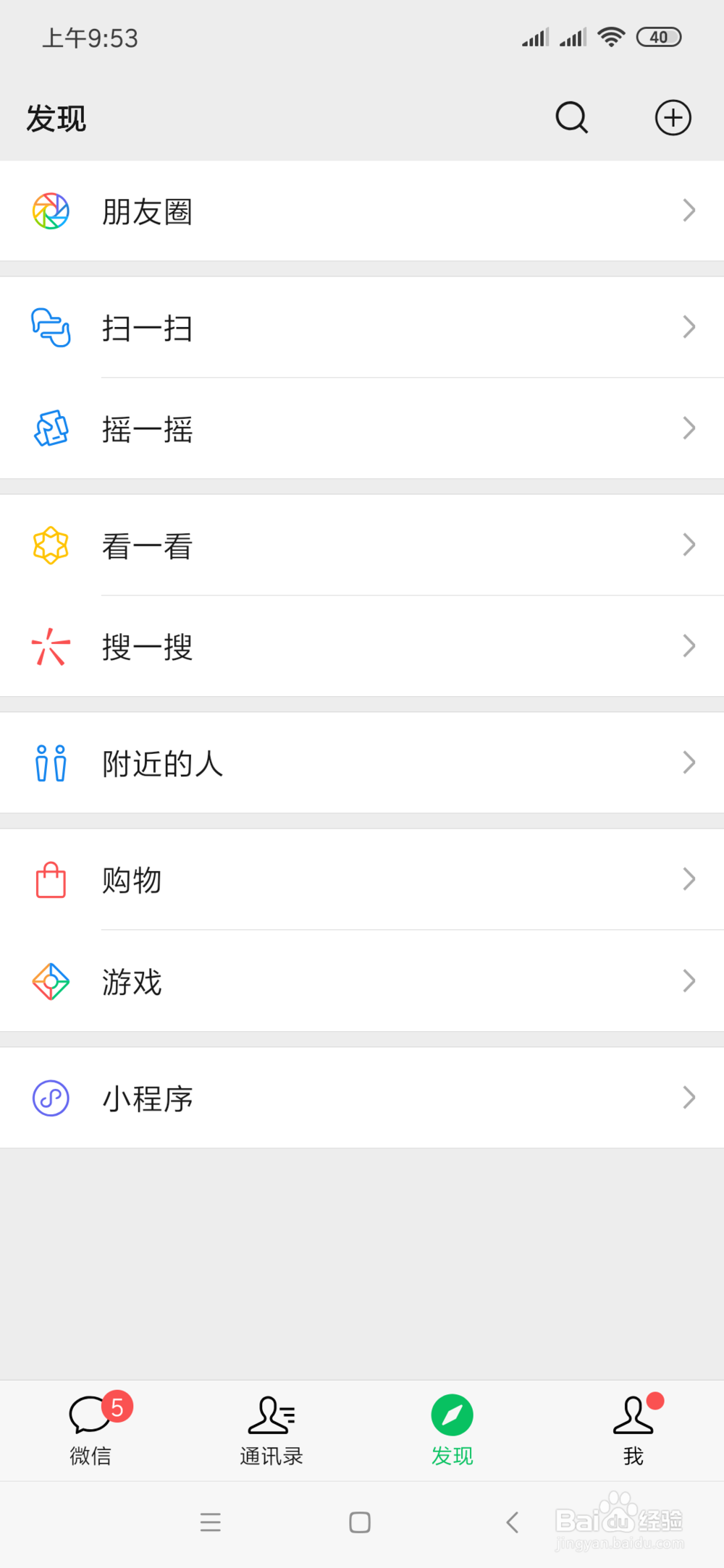This screenshot has width=724, height=1568.
Task: Tap the magnifier search icon in header
Action: (571, 117)
